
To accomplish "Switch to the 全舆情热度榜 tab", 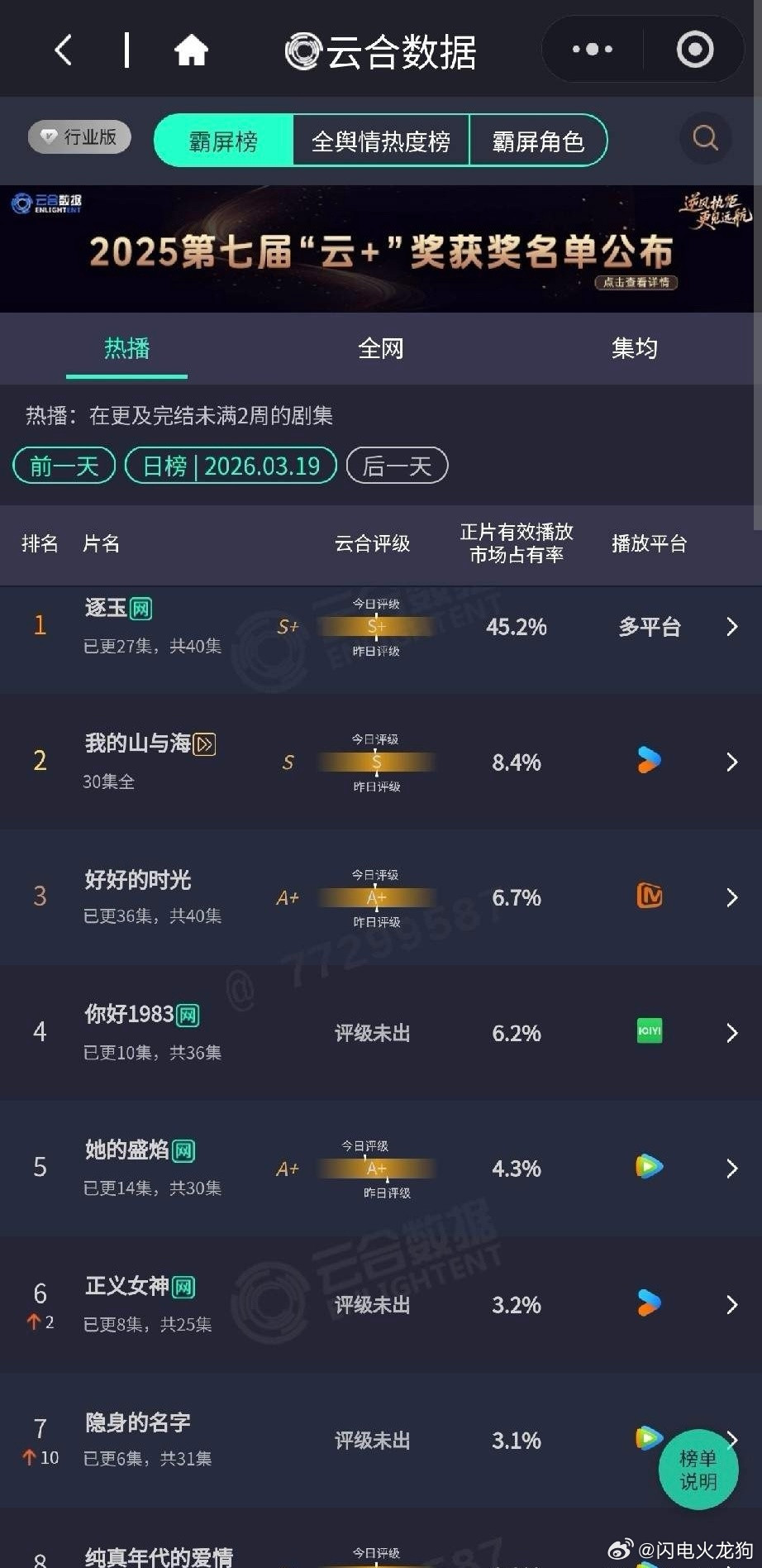I will (381, 141).
